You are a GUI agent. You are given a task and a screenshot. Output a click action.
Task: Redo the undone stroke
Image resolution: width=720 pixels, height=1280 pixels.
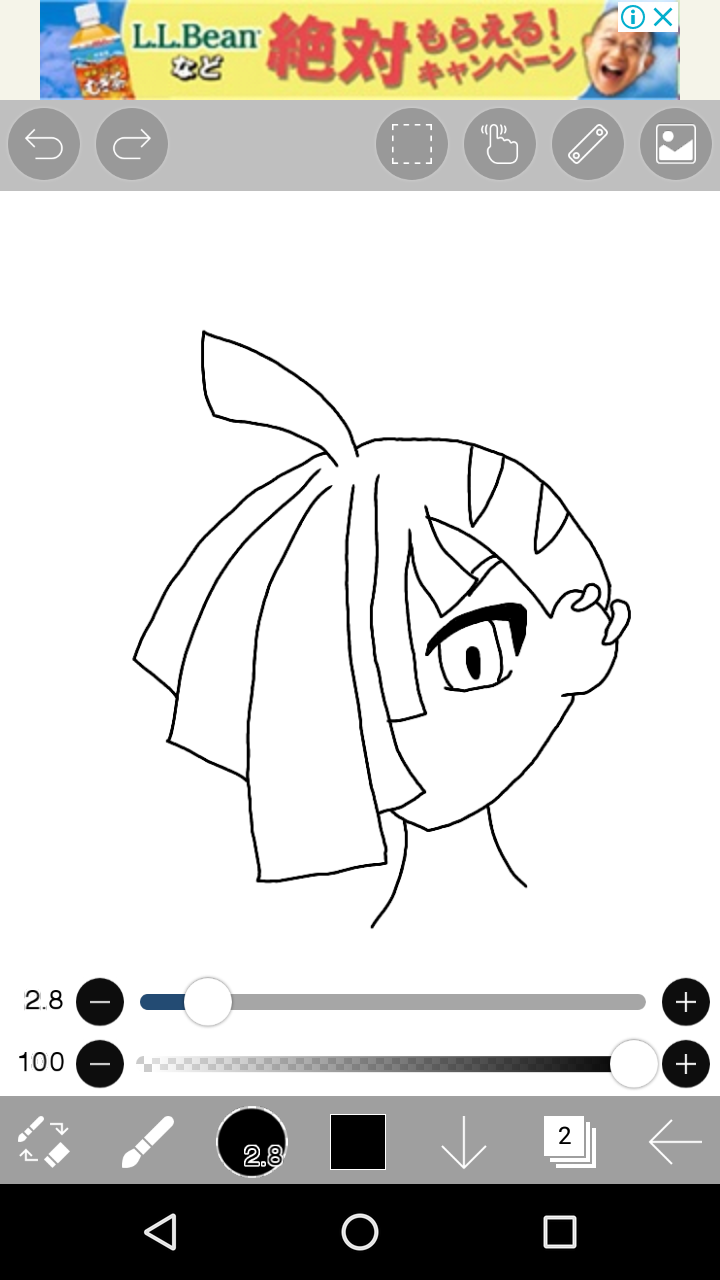[x=132, y=145]
